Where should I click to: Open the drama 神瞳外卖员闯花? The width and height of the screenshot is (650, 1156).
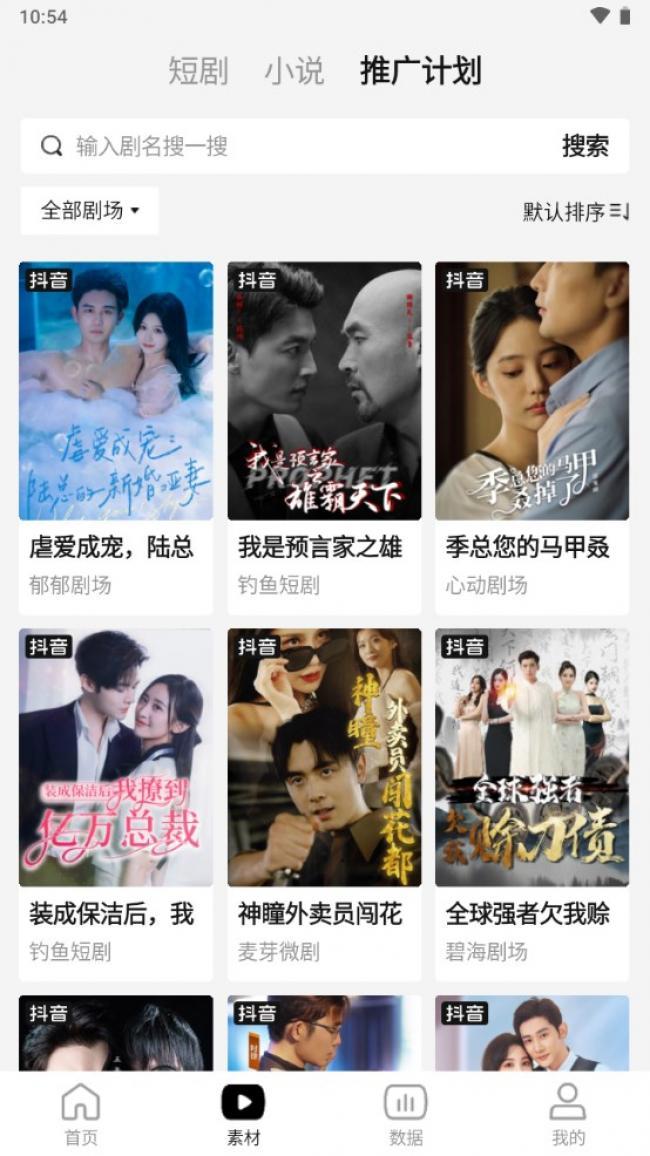click(324, 804)
